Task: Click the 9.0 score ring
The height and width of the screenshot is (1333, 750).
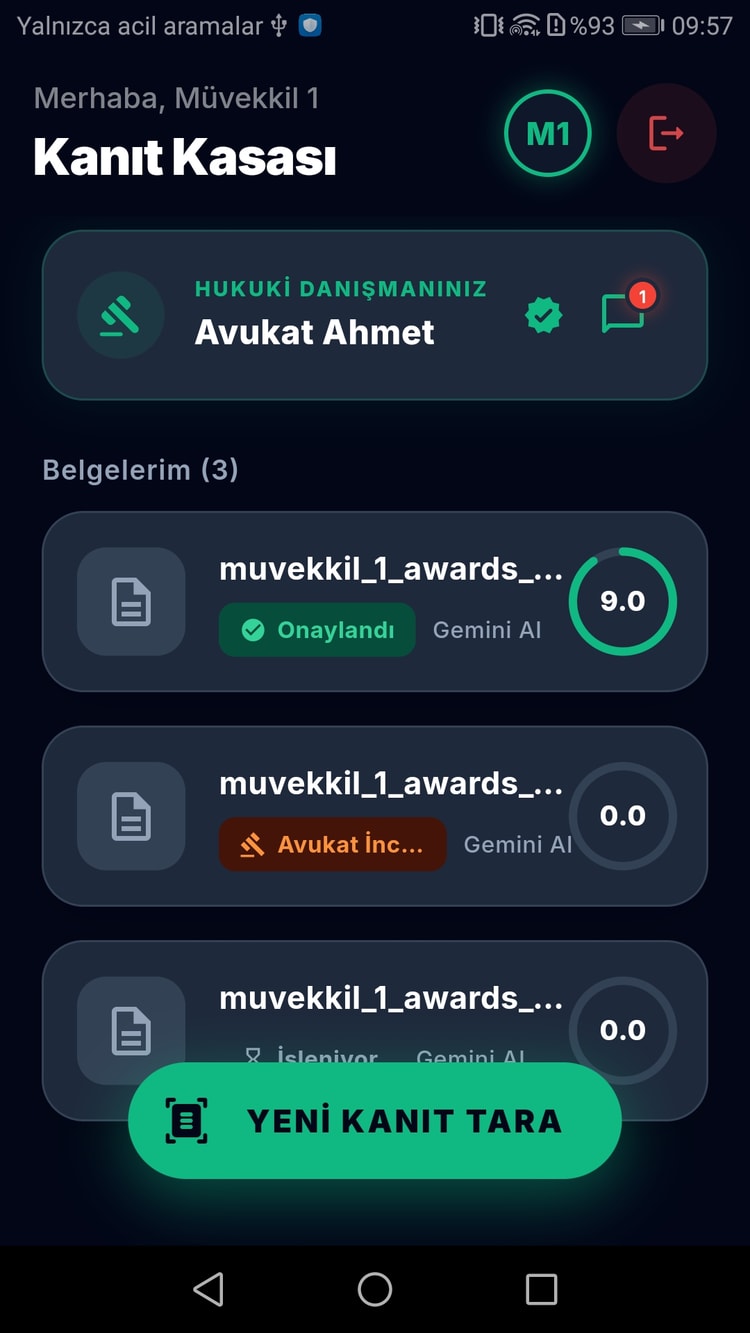Action: (x=623, y=601)
